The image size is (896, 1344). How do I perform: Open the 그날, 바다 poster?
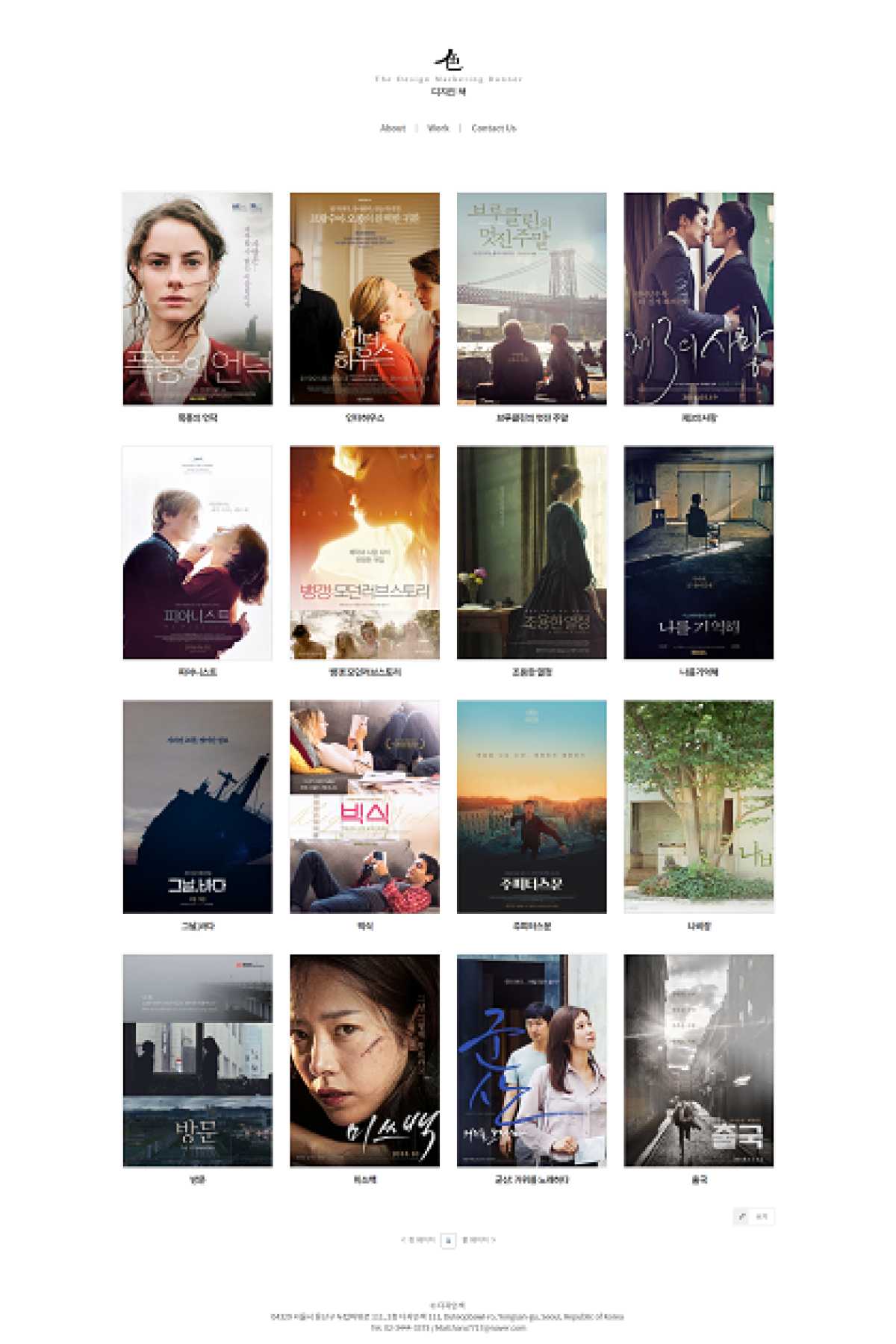pos(197,806)
